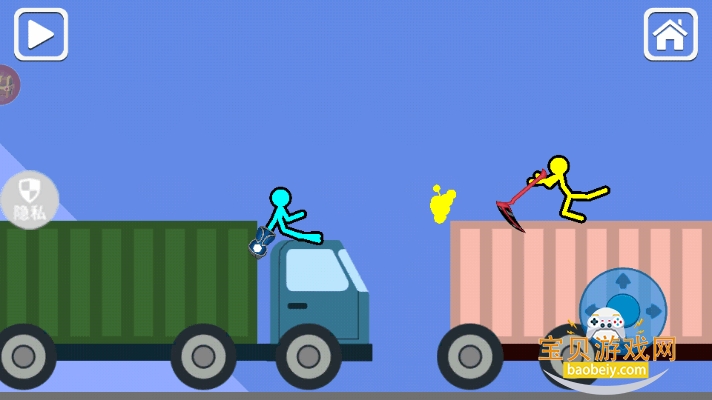The image size is (712, 400).
Task: Tap the play button
Action: point(40,34)
